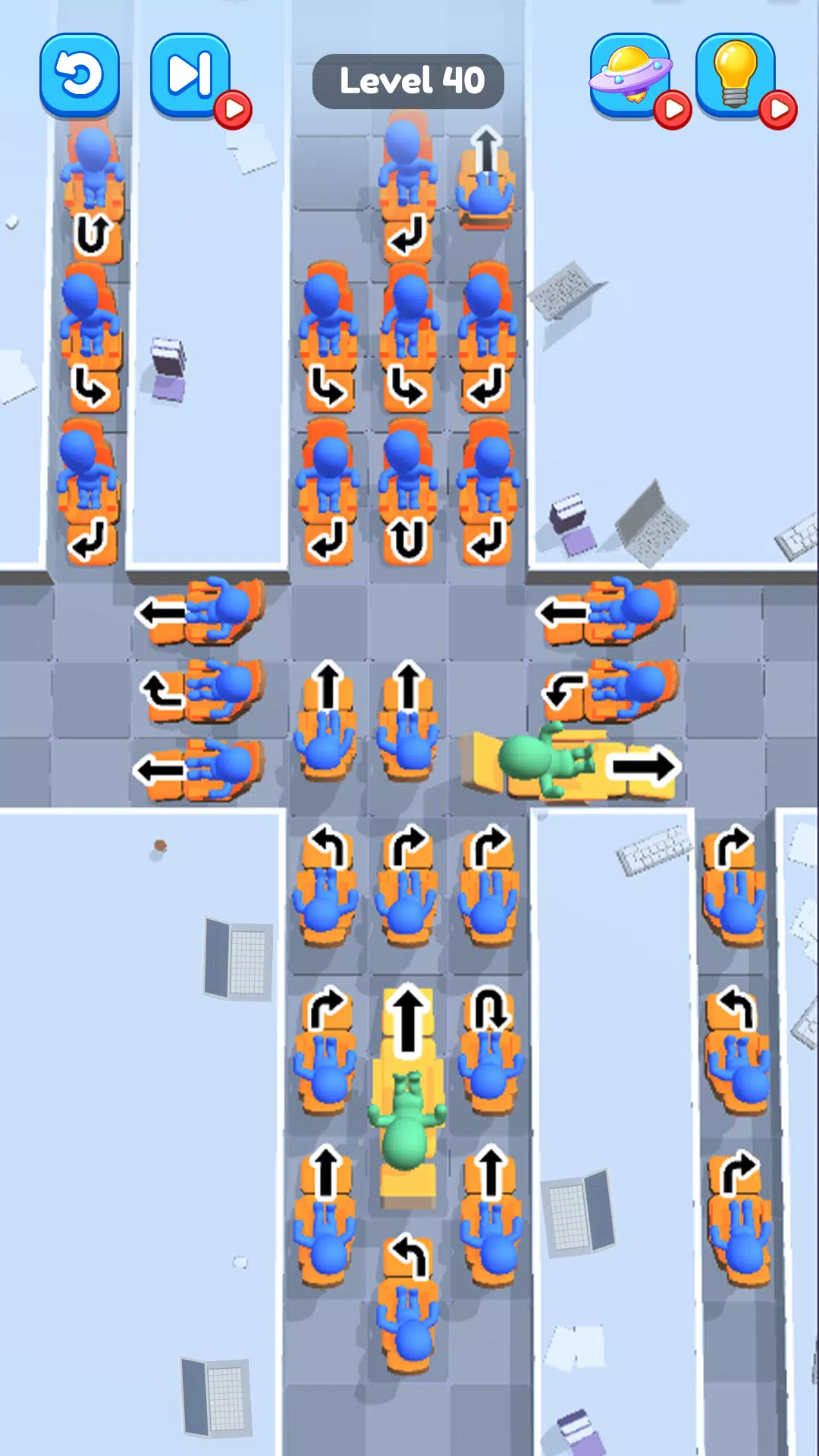Viewport: 819px width, 1456px height.
Task: Move the yellow seat with up arrow
Action: click(x=408, y=1092)
